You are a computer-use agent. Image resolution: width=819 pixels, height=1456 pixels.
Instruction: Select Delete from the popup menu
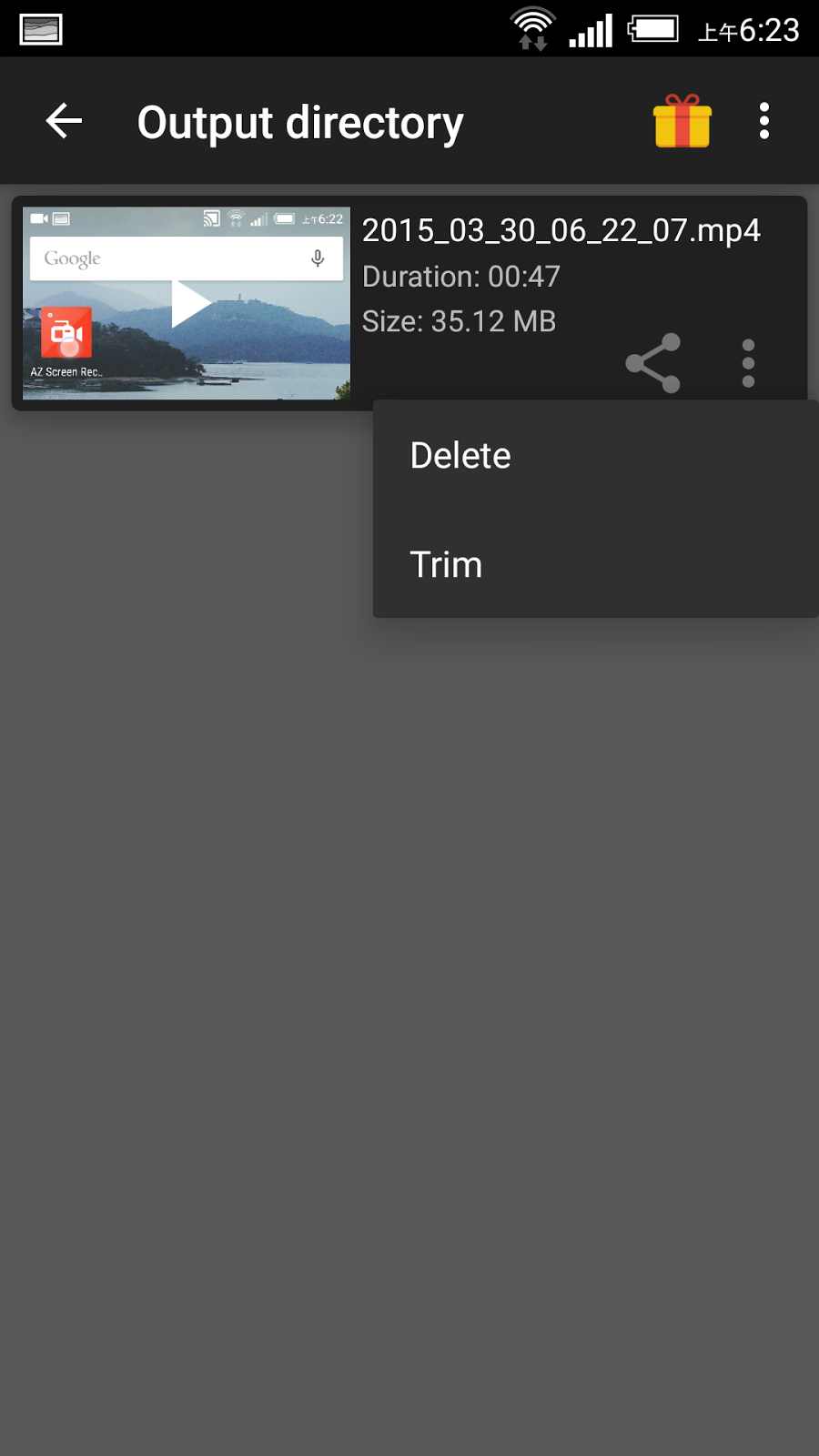pyautogui.click(x=460, y=455)
